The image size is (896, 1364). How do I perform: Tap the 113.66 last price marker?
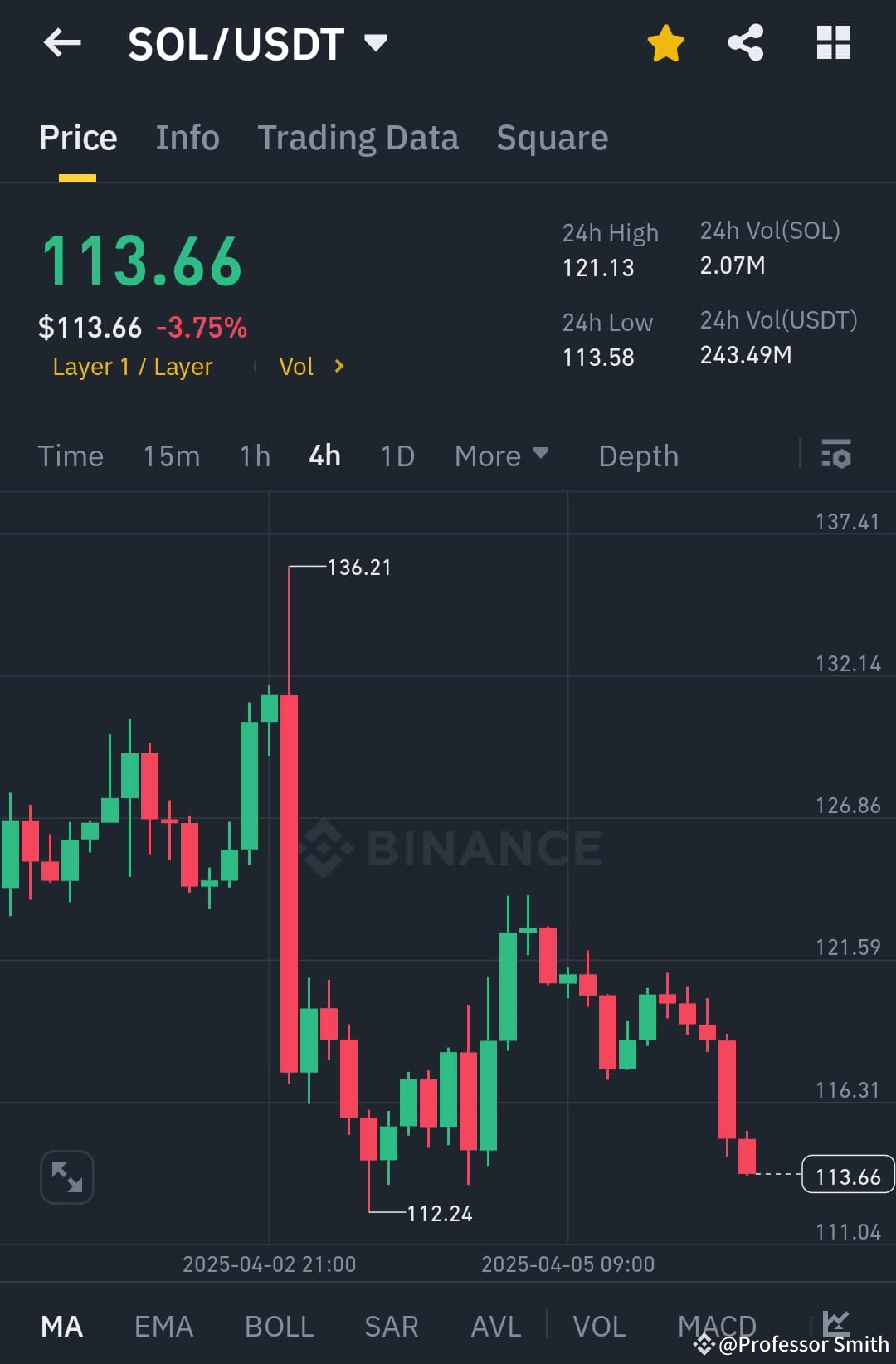847,1175
